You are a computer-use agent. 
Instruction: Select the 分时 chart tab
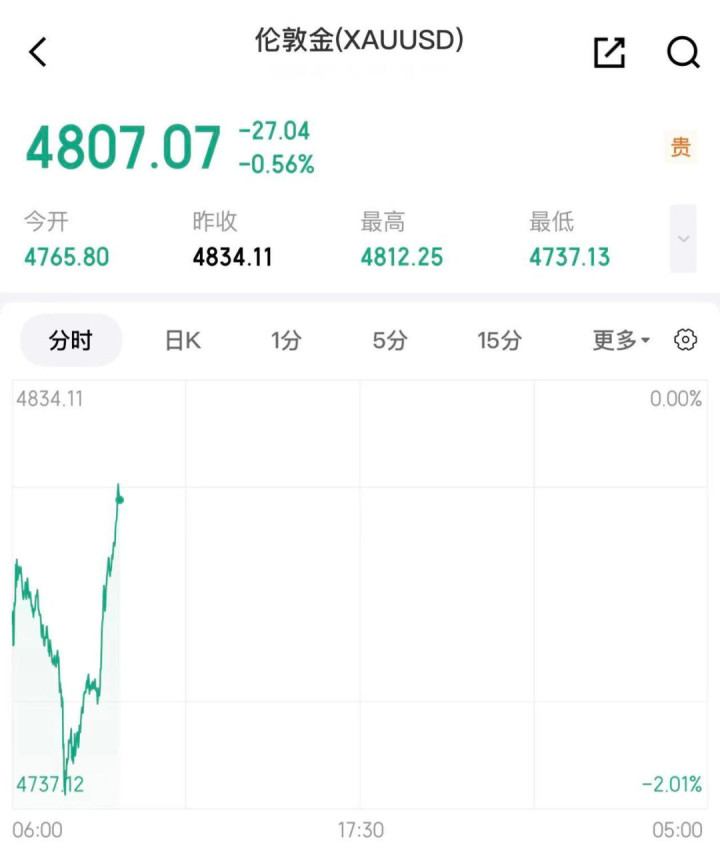point(71,341)
